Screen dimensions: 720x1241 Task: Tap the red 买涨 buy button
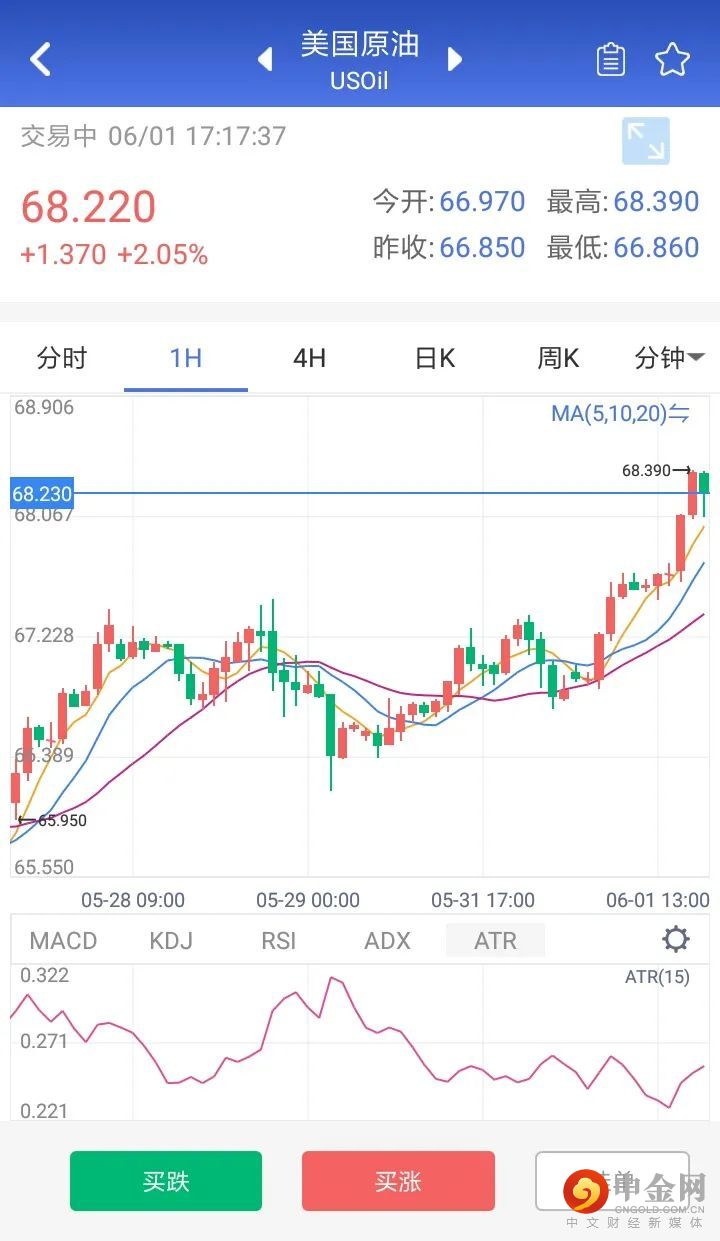click(398, 1181)
